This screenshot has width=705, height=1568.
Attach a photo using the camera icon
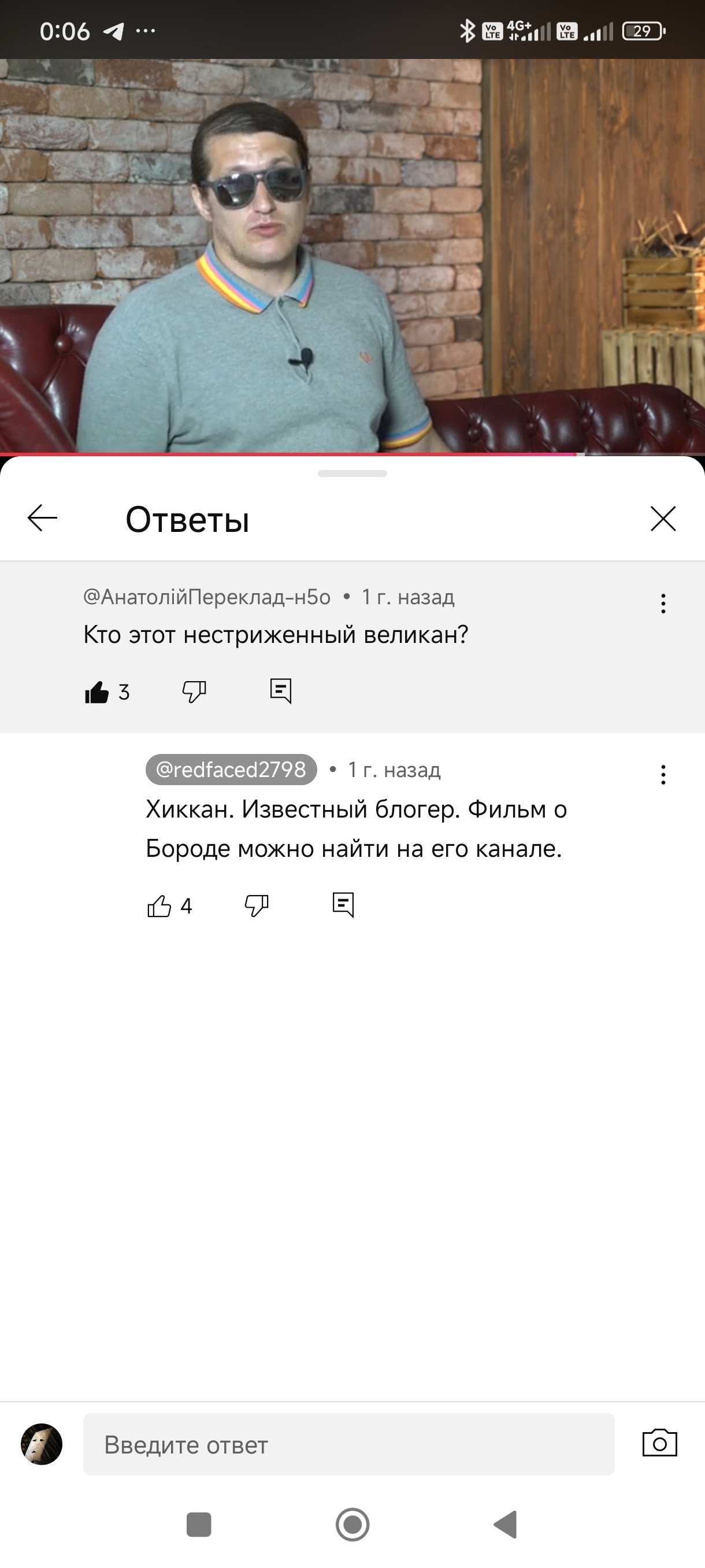point(660,1443)
